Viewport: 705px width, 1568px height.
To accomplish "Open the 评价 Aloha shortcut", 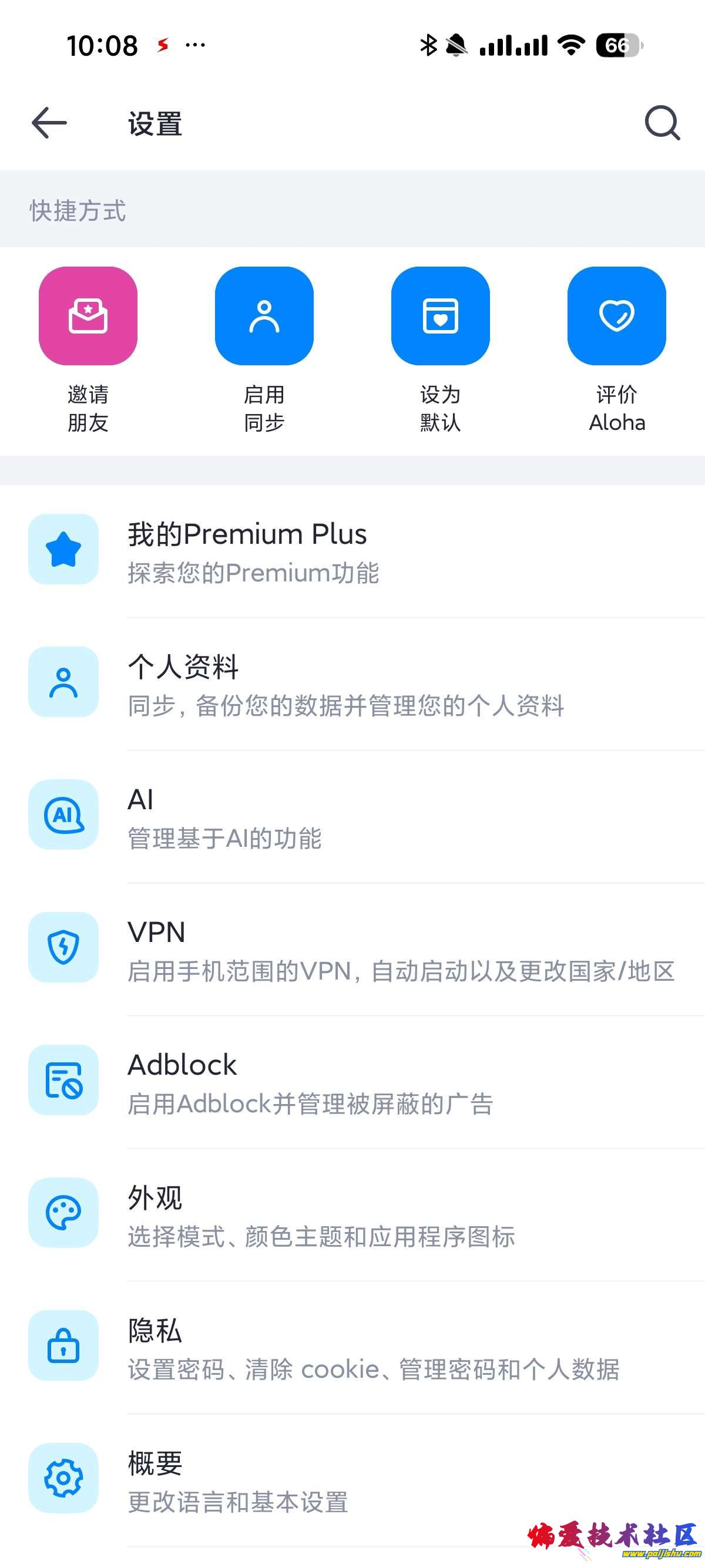I will [x=616, y=316].
